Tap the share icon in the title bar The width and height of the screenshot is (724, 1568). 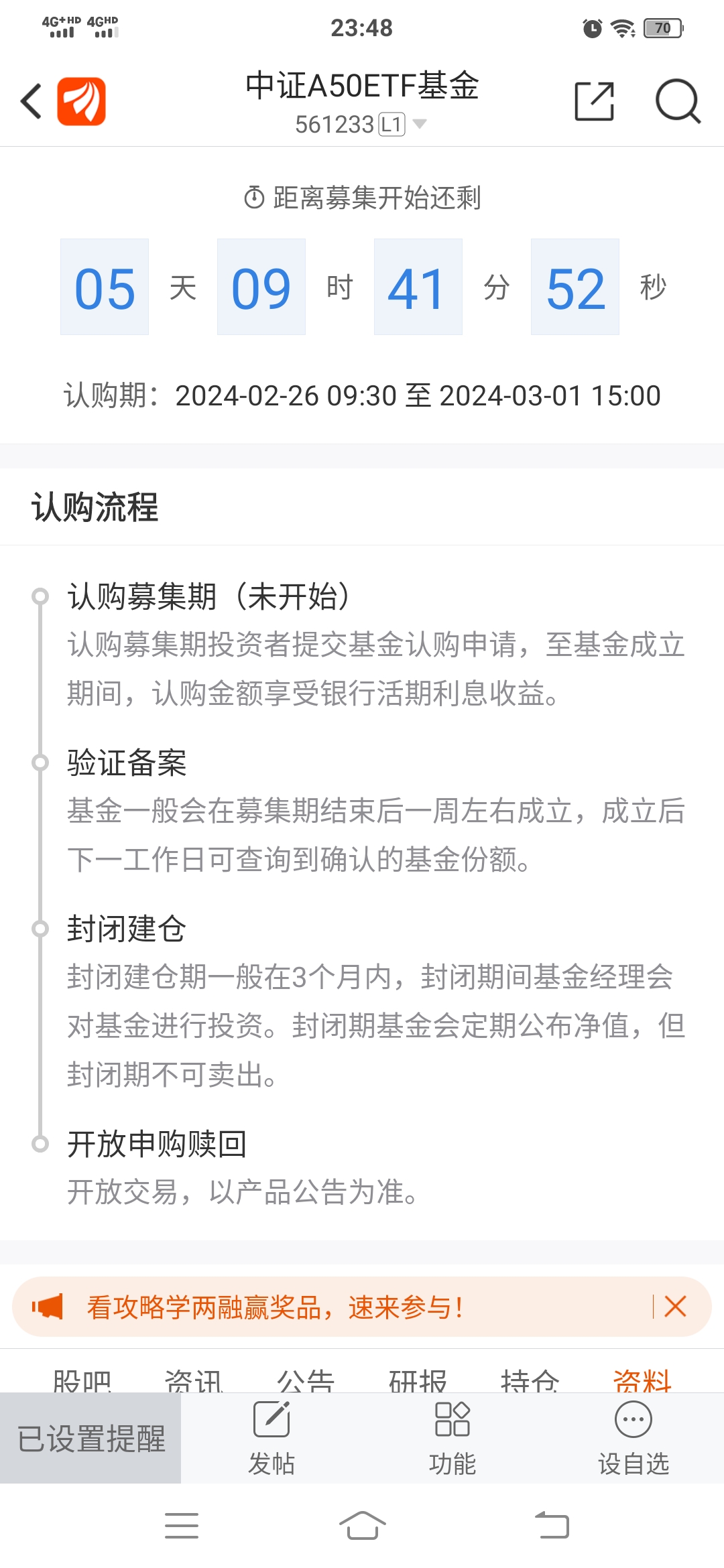[595, 101]
